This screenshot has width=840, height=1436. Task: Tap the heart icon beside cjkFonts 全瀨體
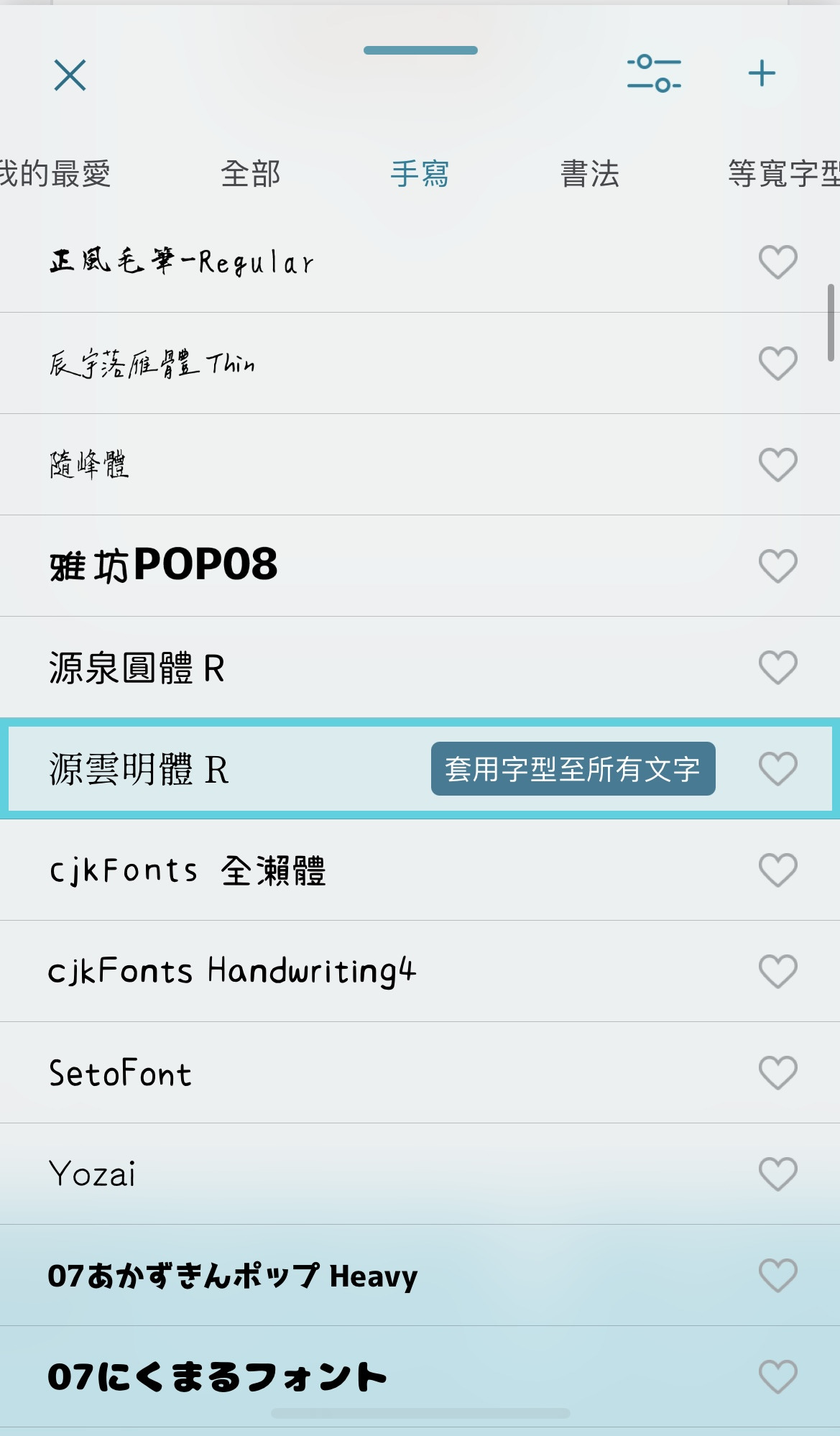pyautogui.click(x=778, y=872)
